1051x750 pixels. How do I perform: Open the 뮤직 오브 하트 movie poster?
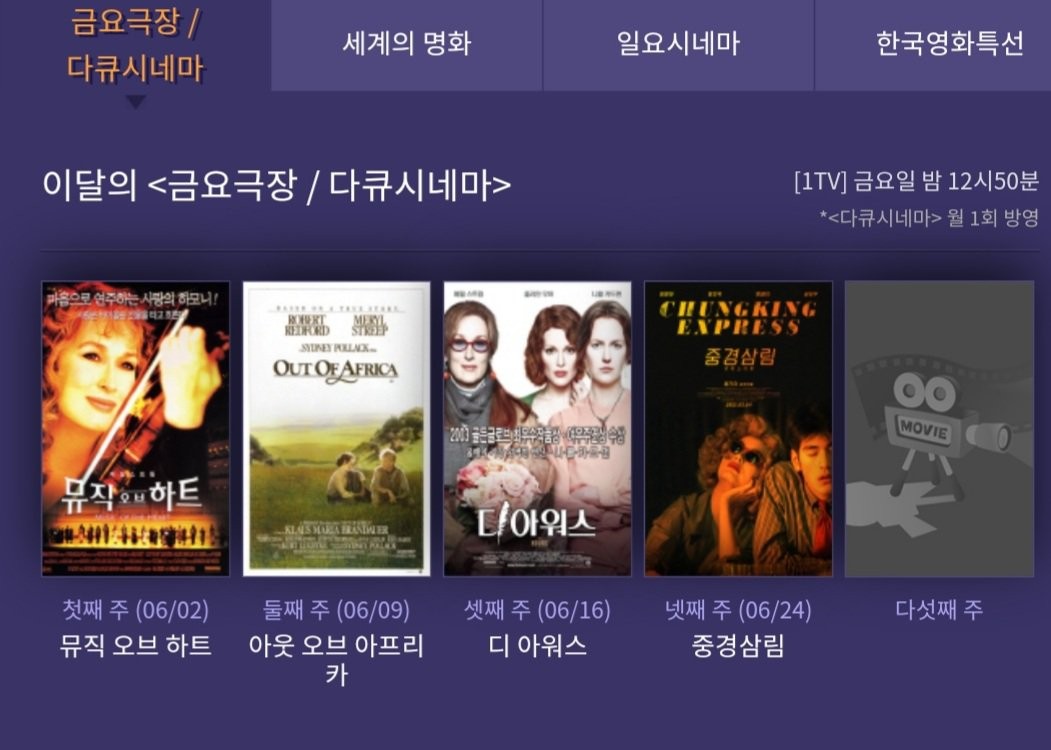pos(136,428)
